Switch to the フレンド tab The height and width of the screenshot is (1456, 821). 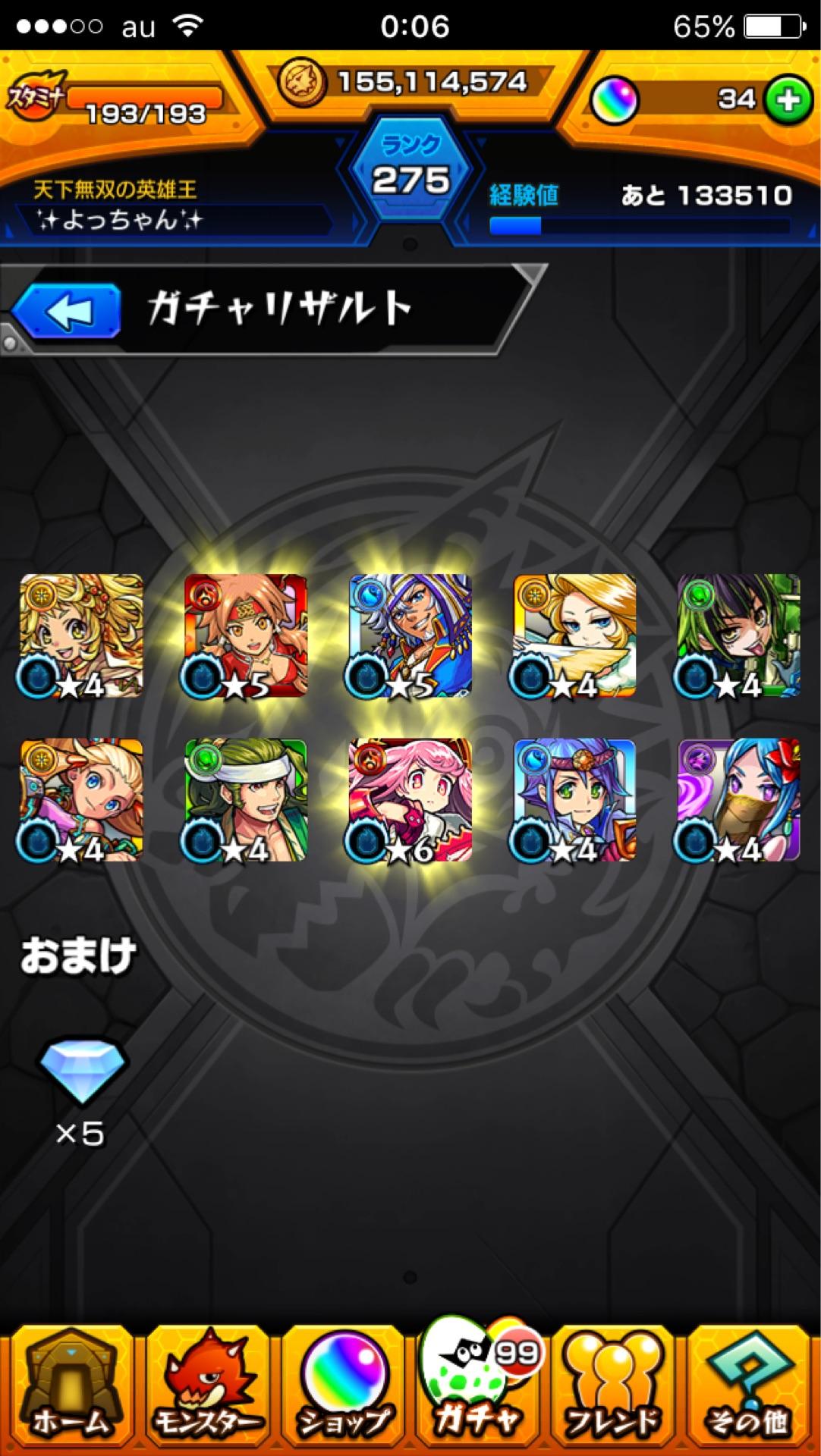coord(613,1388)
